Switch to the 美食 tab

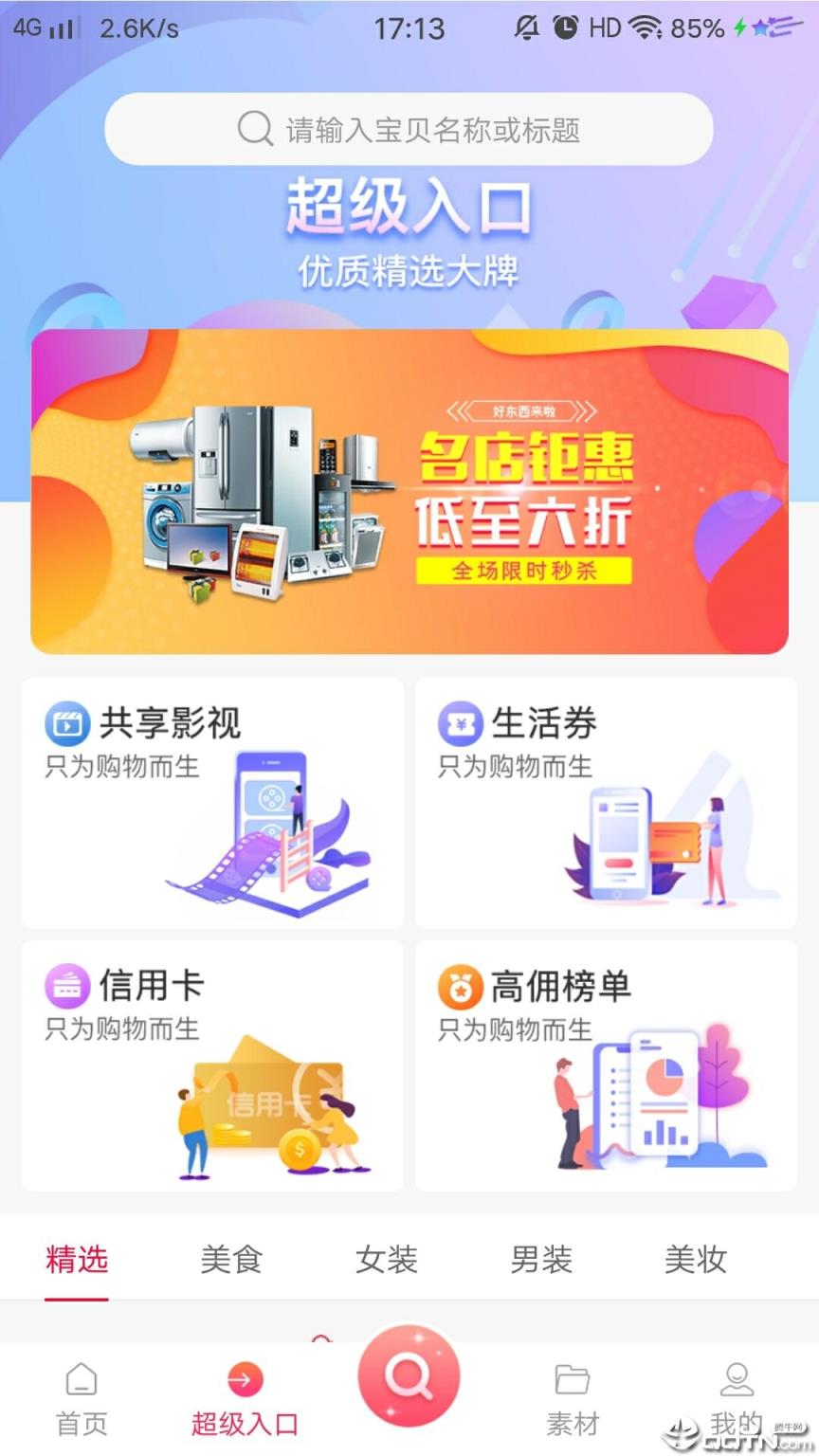[x=231, y=1261]
